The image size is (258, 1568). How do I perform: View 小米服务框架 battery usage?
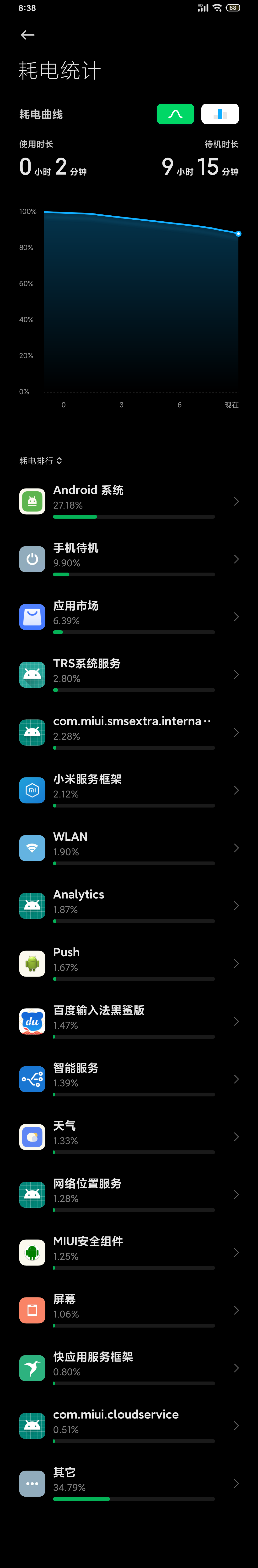pyautogui.click(x=129, y=790)
